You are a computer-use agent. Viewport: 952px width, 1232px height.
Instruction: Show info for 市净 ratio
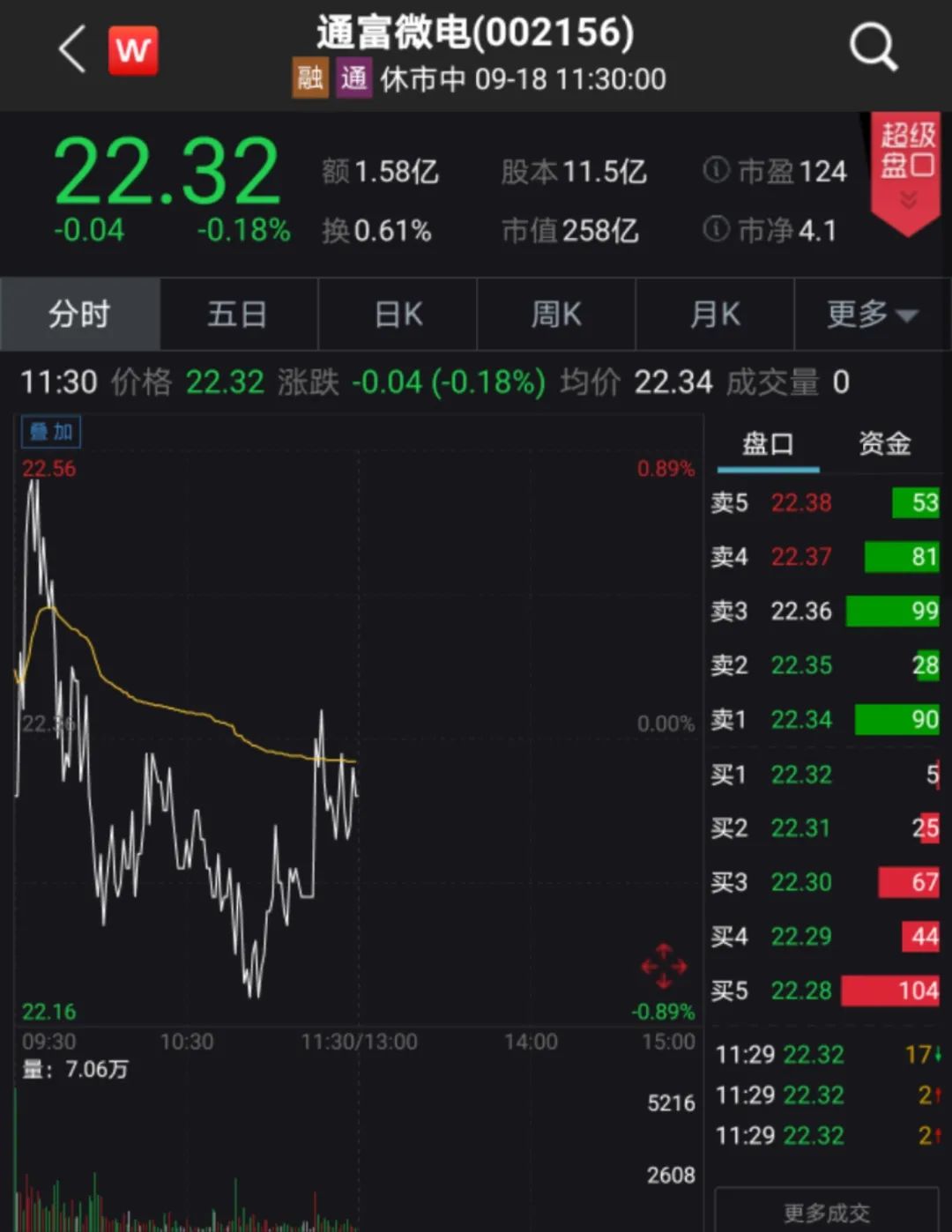[x=716, y=230]
